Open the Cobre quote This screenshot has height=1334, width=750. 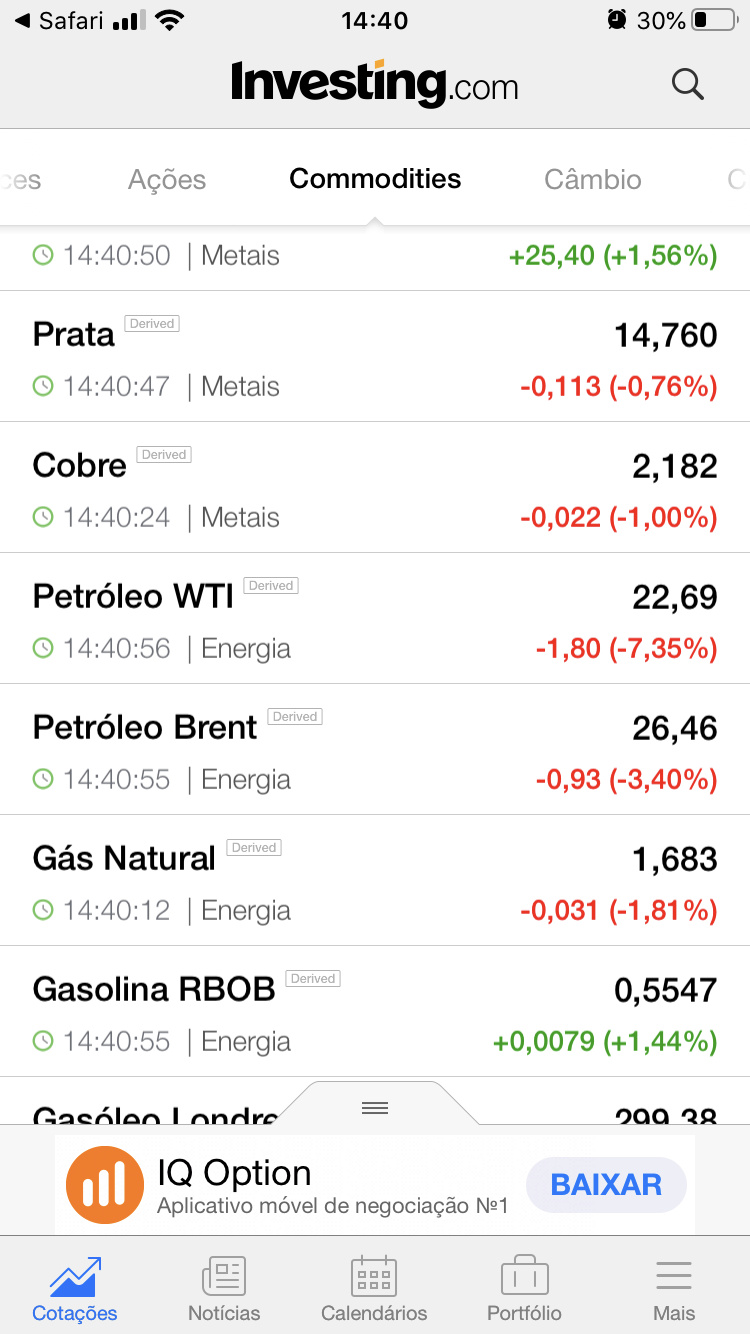[374, 488]
